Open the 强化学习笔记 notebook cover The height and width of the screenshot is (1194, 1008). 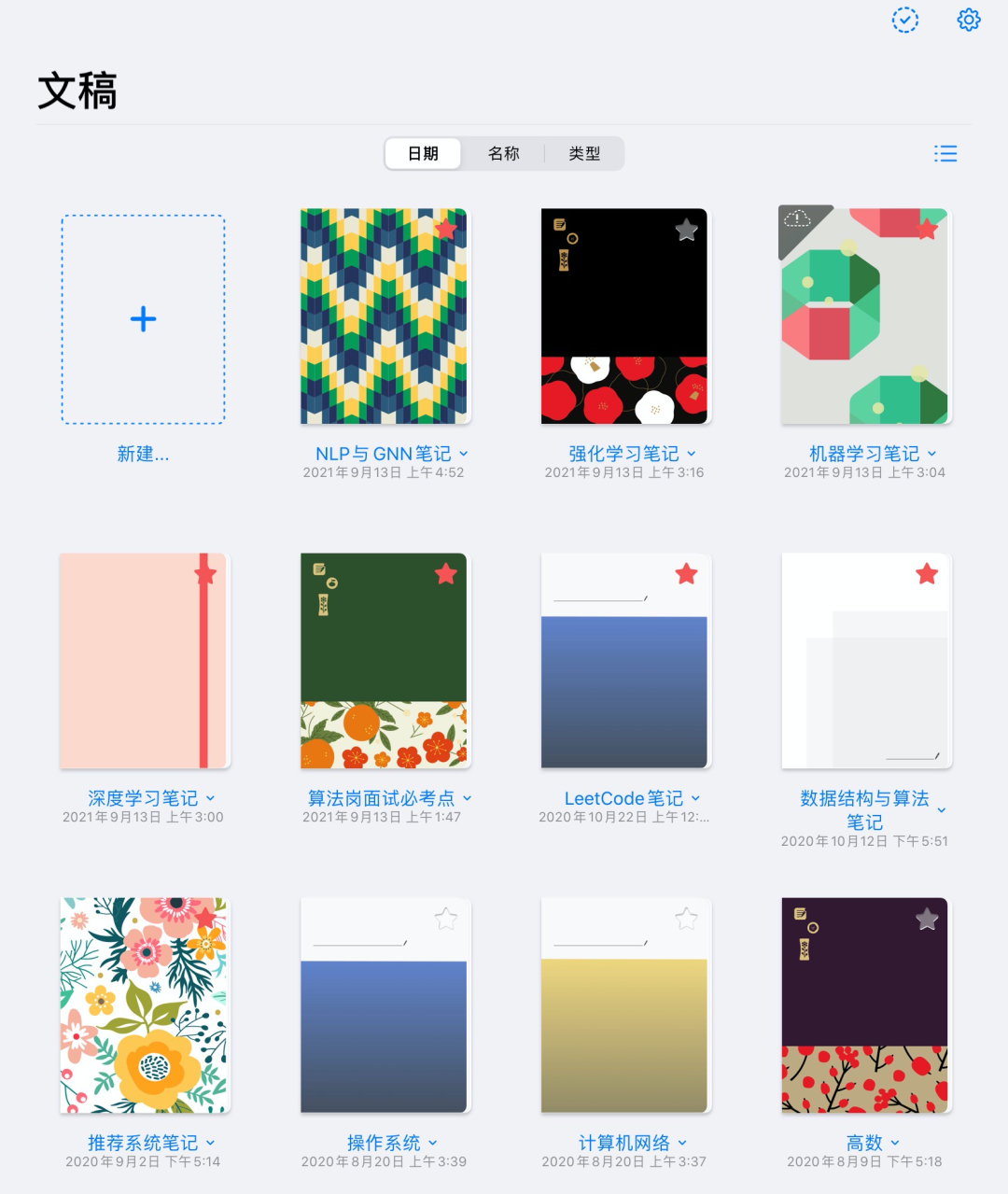[623, 316]
